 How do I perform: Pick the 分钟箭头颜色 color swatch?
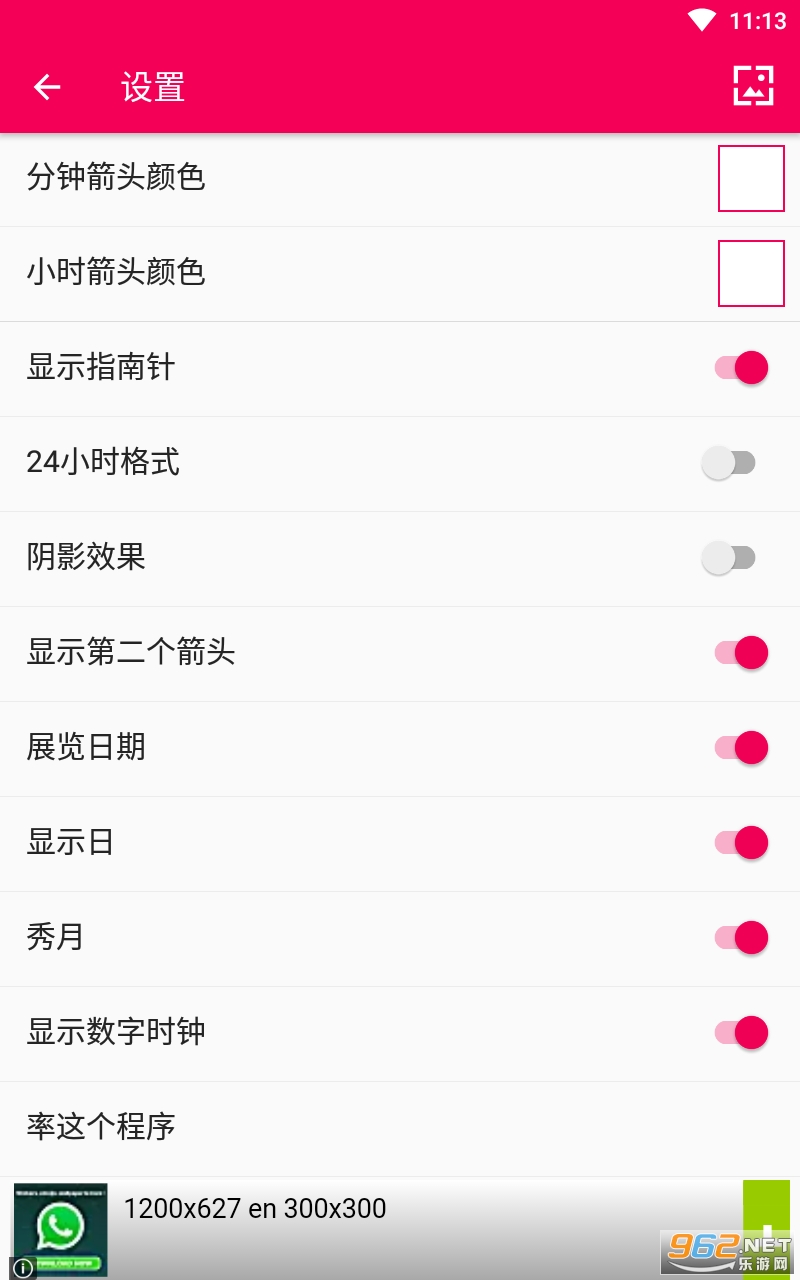(x=751, y=178)
